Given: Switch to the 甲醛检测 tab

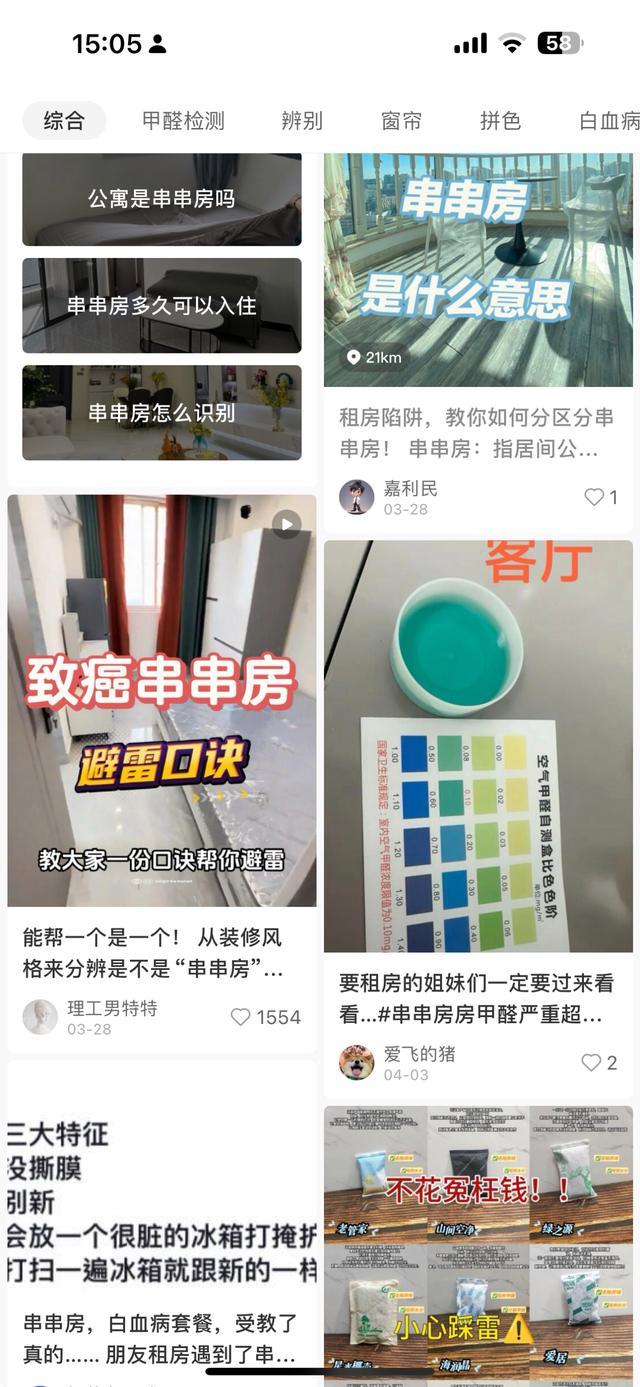Looking at the screenshot, I should pyautogui.click(x=183, y=121).
